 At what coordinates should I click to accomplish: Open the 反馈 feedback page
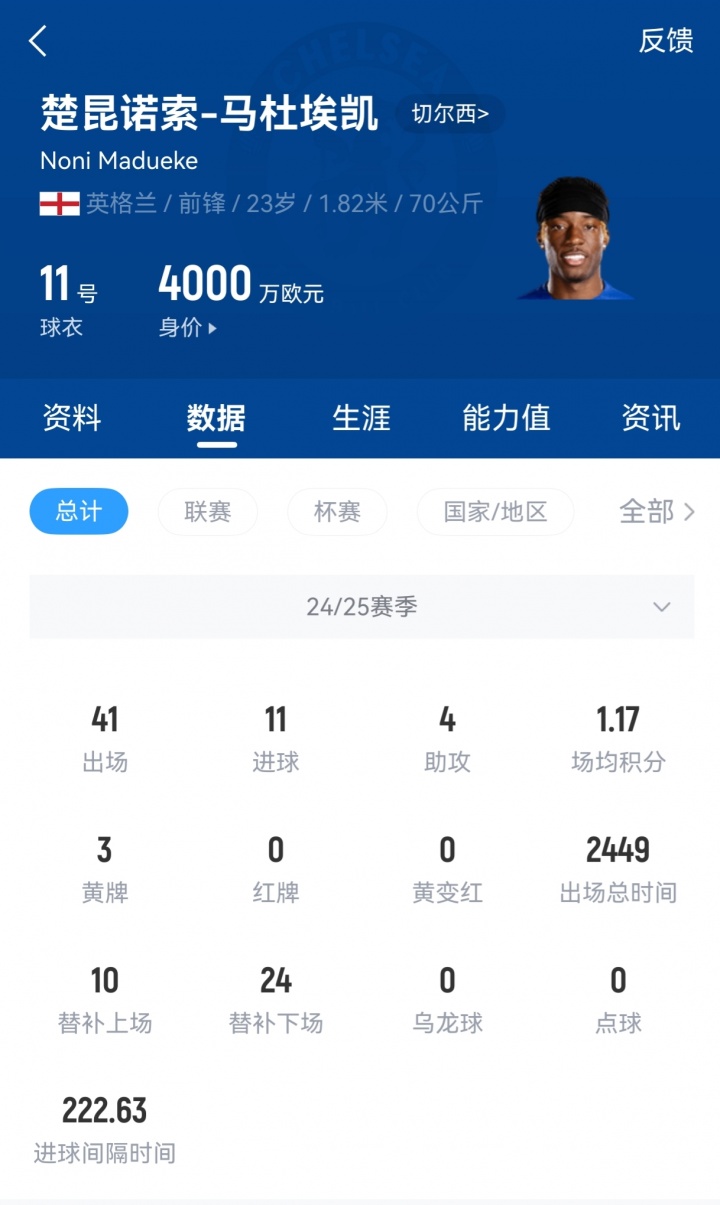coord(666,41)
